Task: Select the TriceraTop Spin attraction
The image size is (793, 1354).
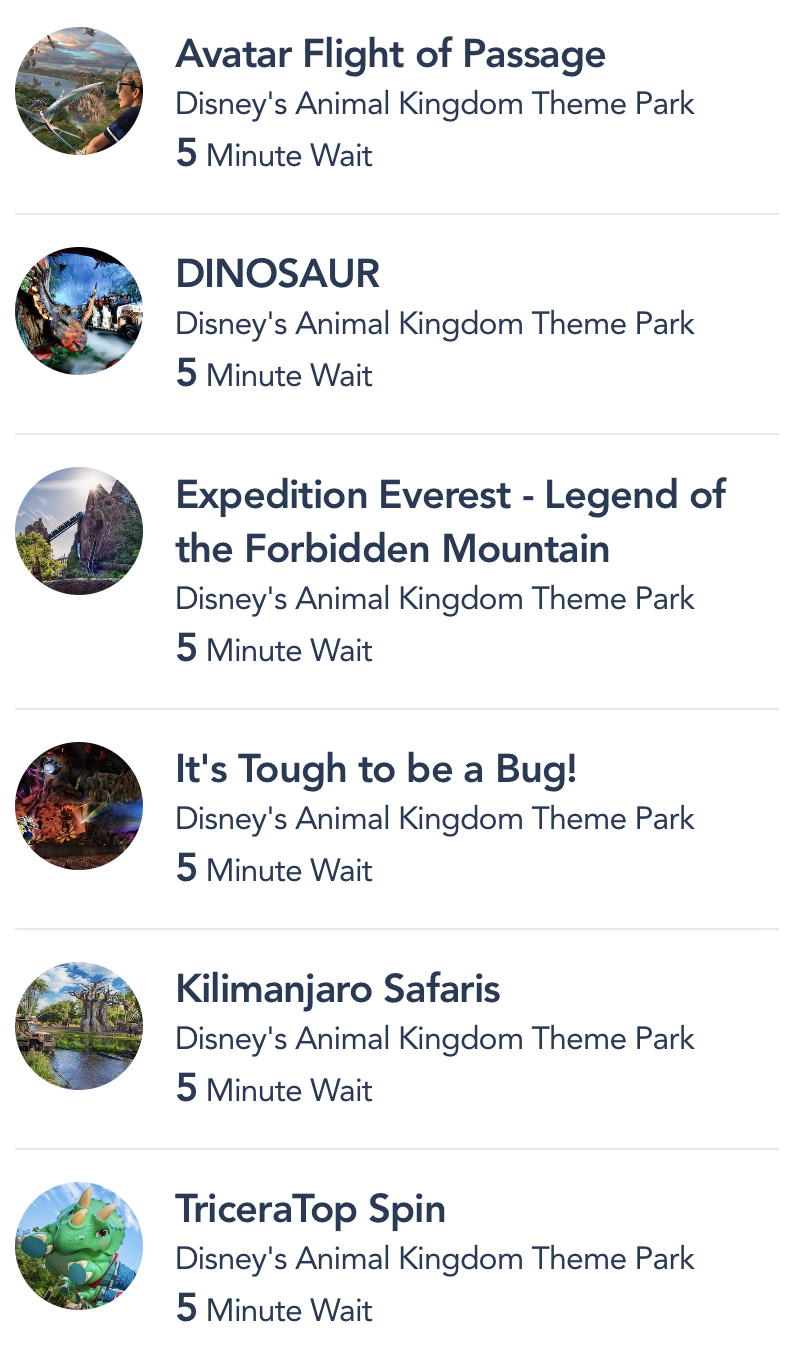Action: tap(311, 1209)
